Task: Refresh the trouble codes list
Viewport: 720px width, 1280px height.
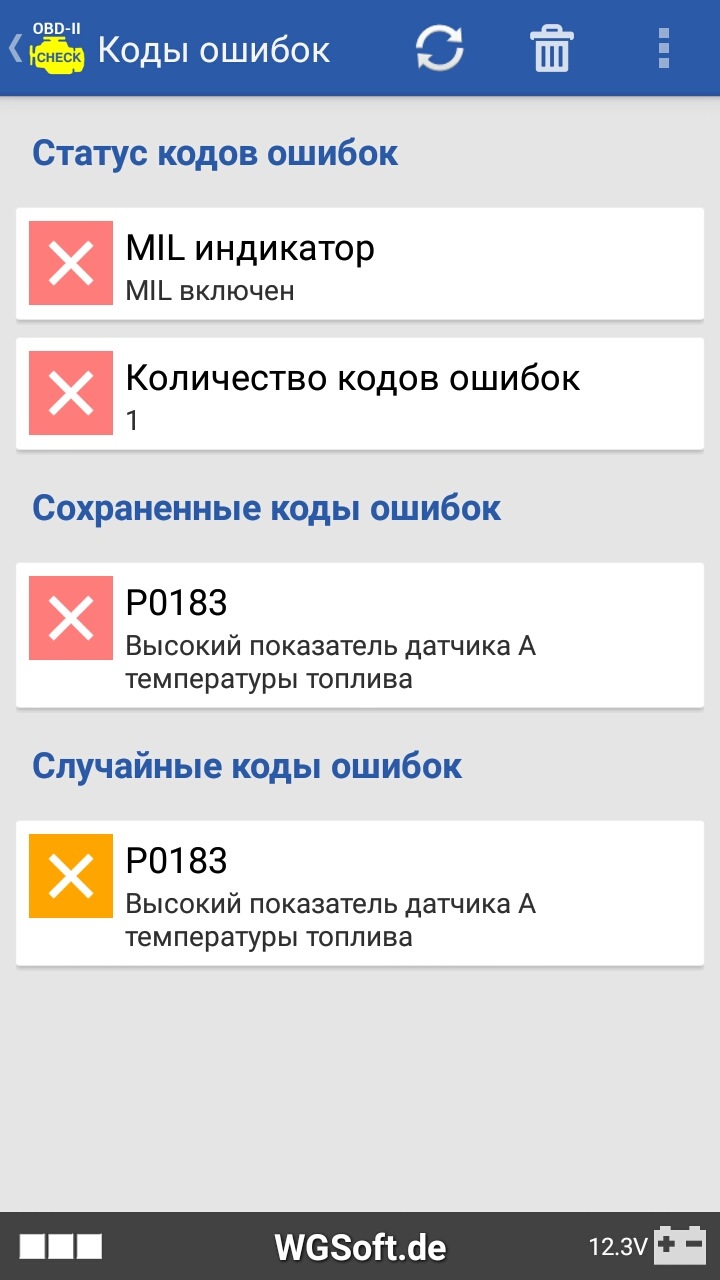Action: [x=440, y=47]
